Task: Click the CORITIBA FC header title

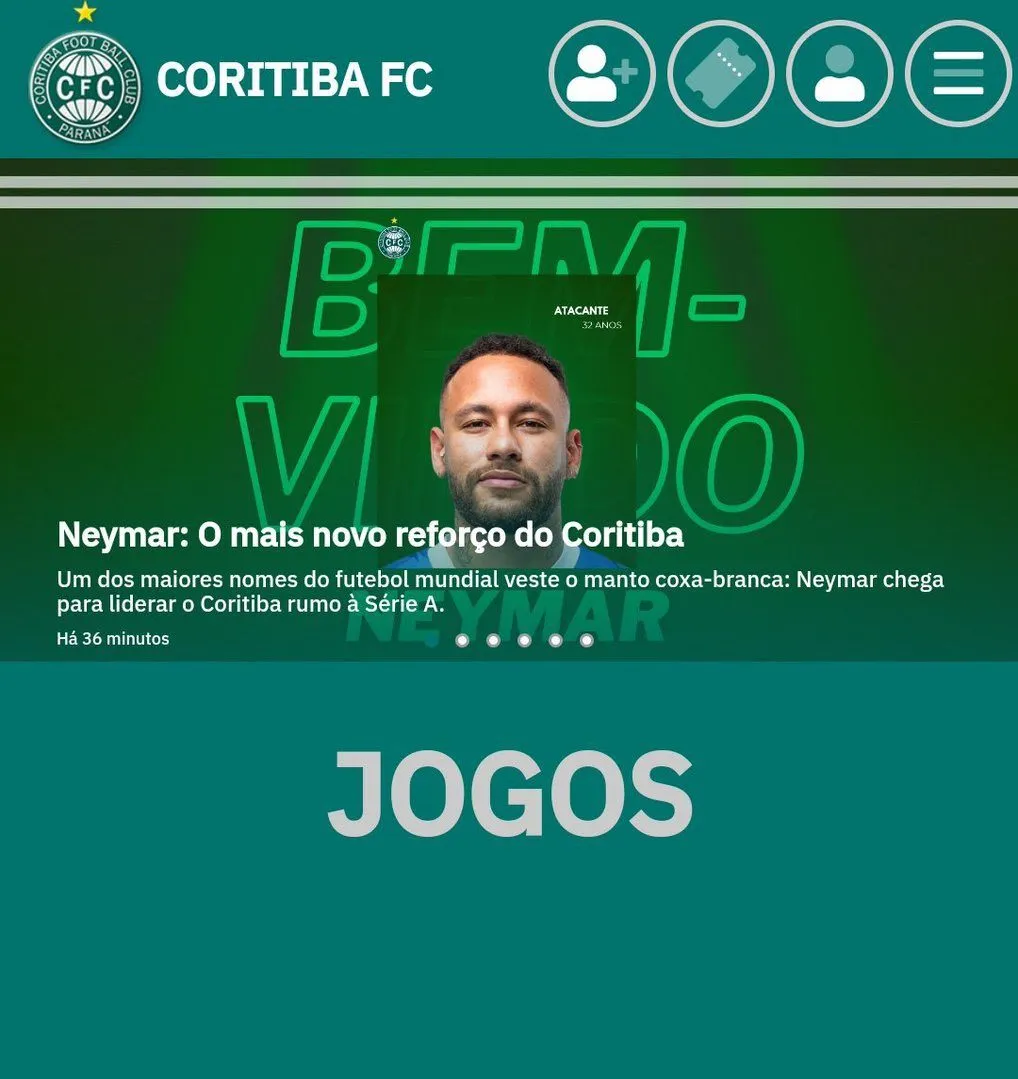Action: tap(294, 80)
